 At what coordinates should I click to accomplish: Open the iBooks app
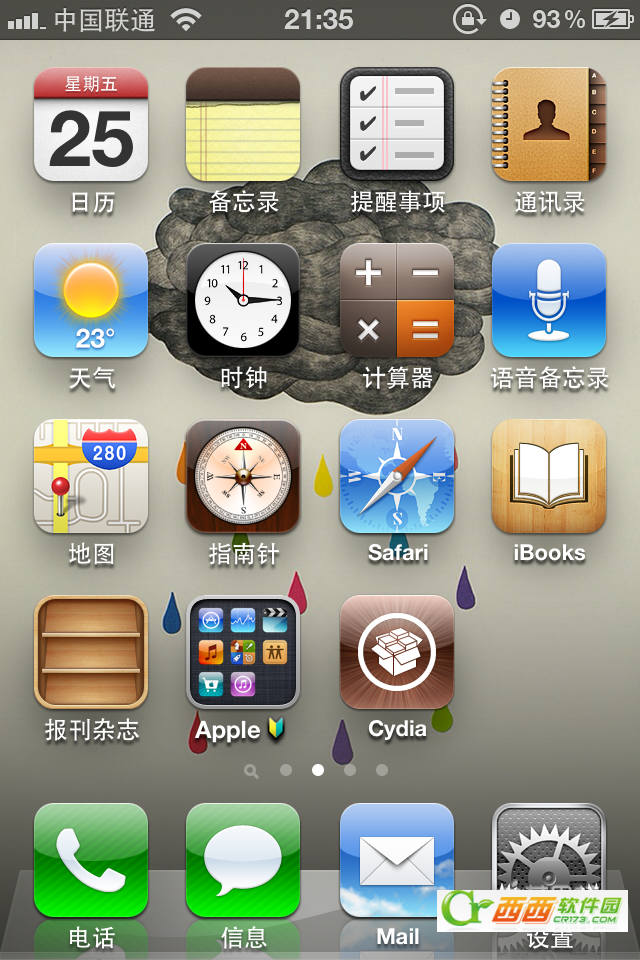pos(549,477)
